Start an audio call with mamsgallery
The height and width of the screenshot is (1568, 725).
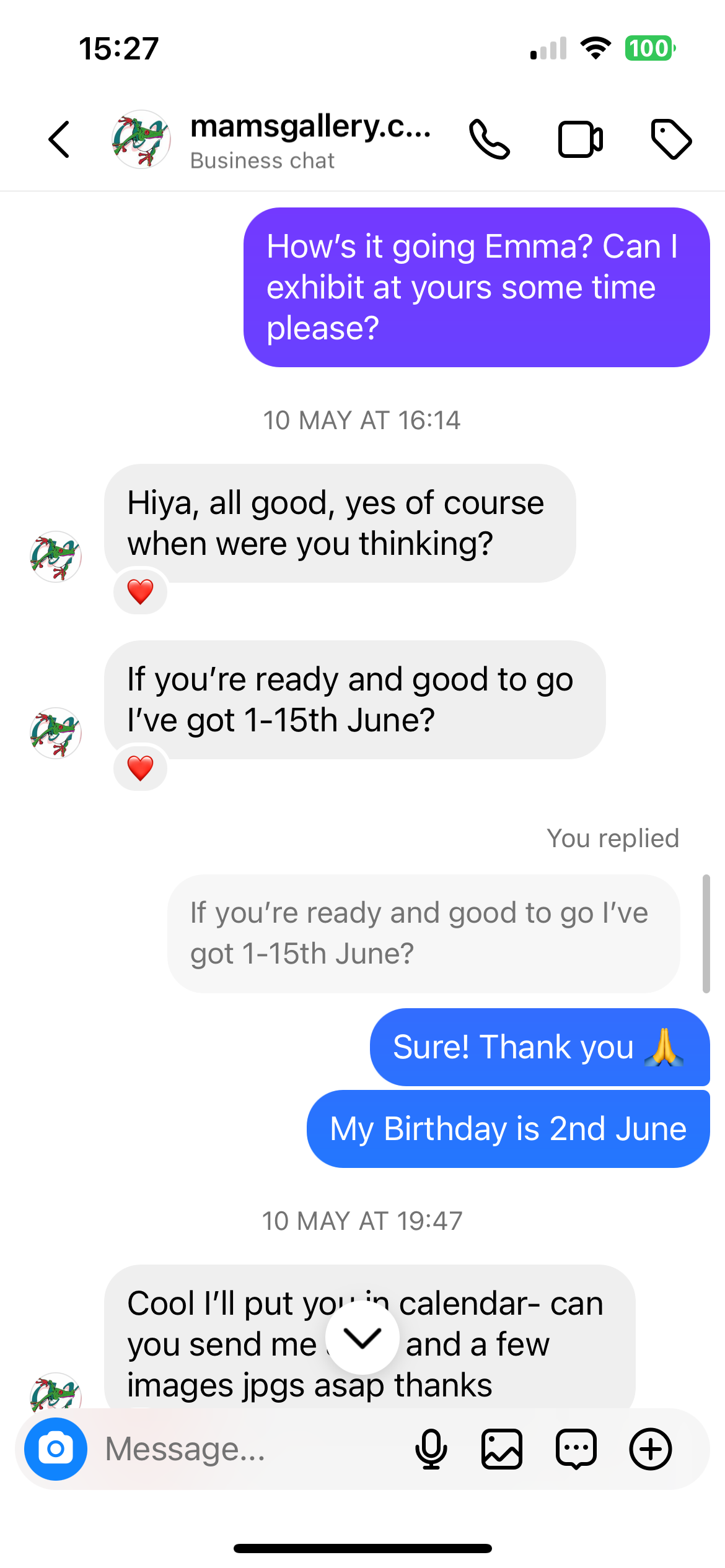click(x=489, y=139)
